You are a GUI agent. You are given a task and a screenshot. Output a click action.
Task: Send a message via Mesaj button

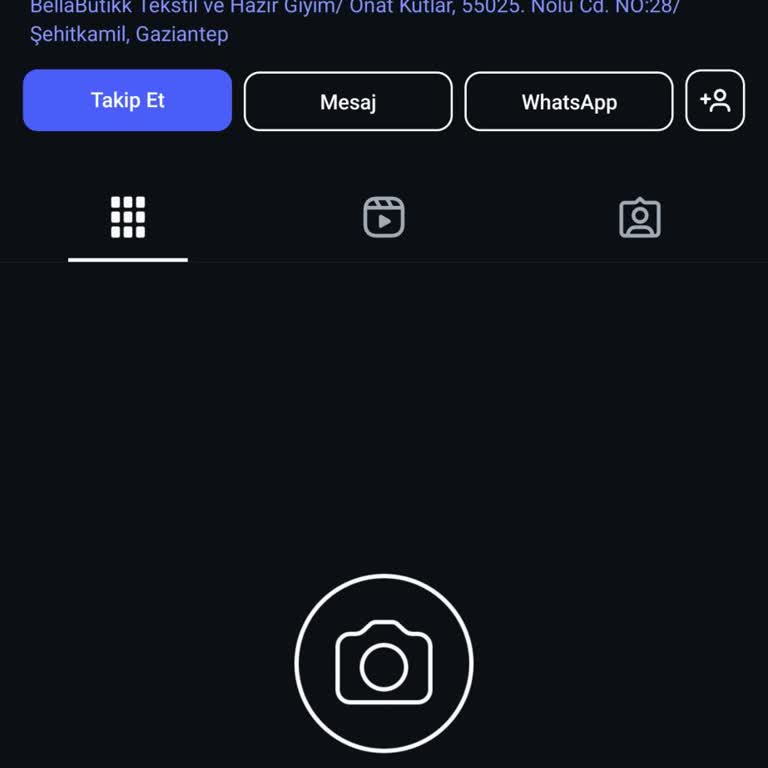pyautogui.click(x=348, y=101)
